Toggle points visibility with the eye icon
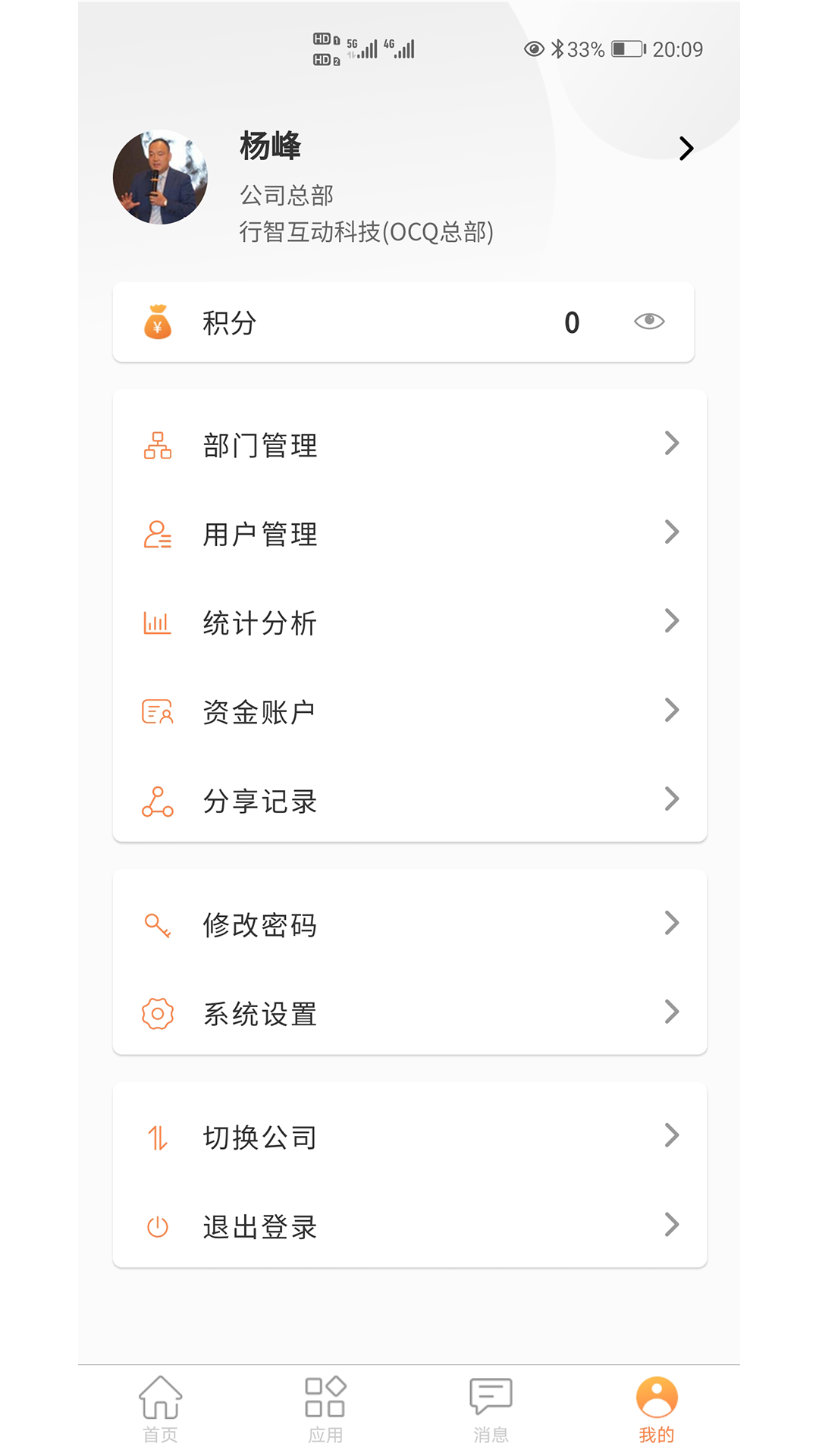Image resolution: width=819 pixels, height=1456 pixels. coord(648,322)
